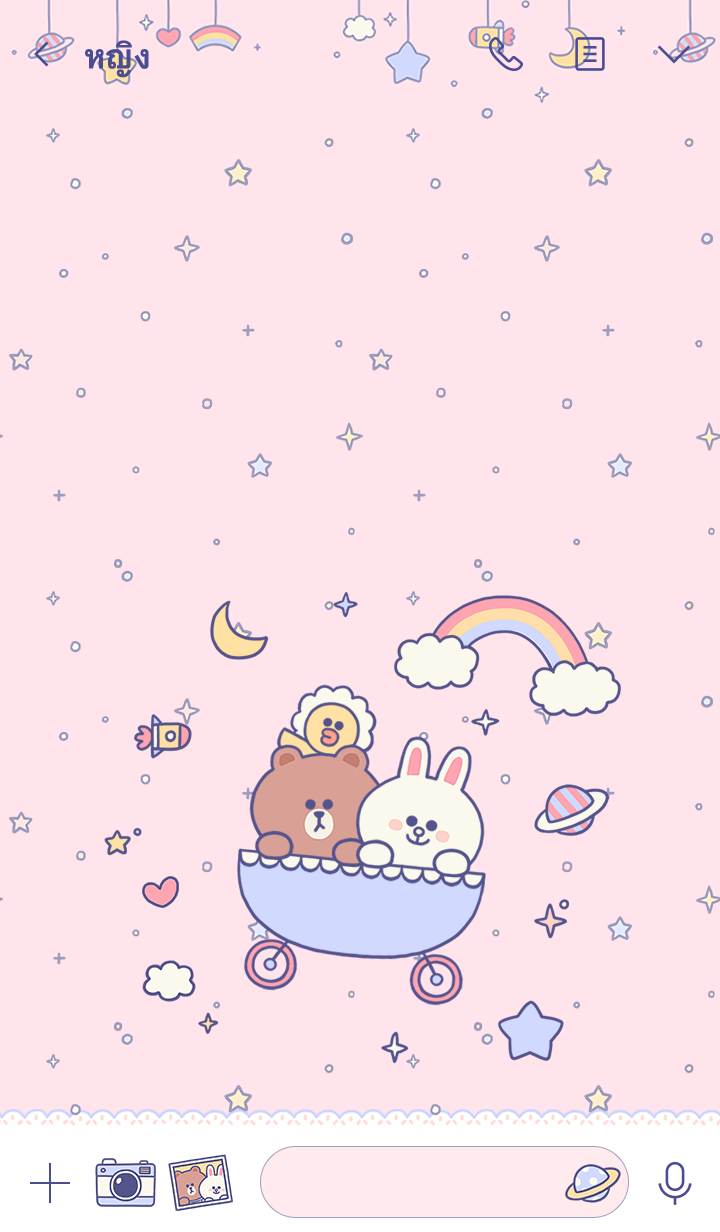
Task: Open the photo gallery picker
Action: pos(201,1183)
